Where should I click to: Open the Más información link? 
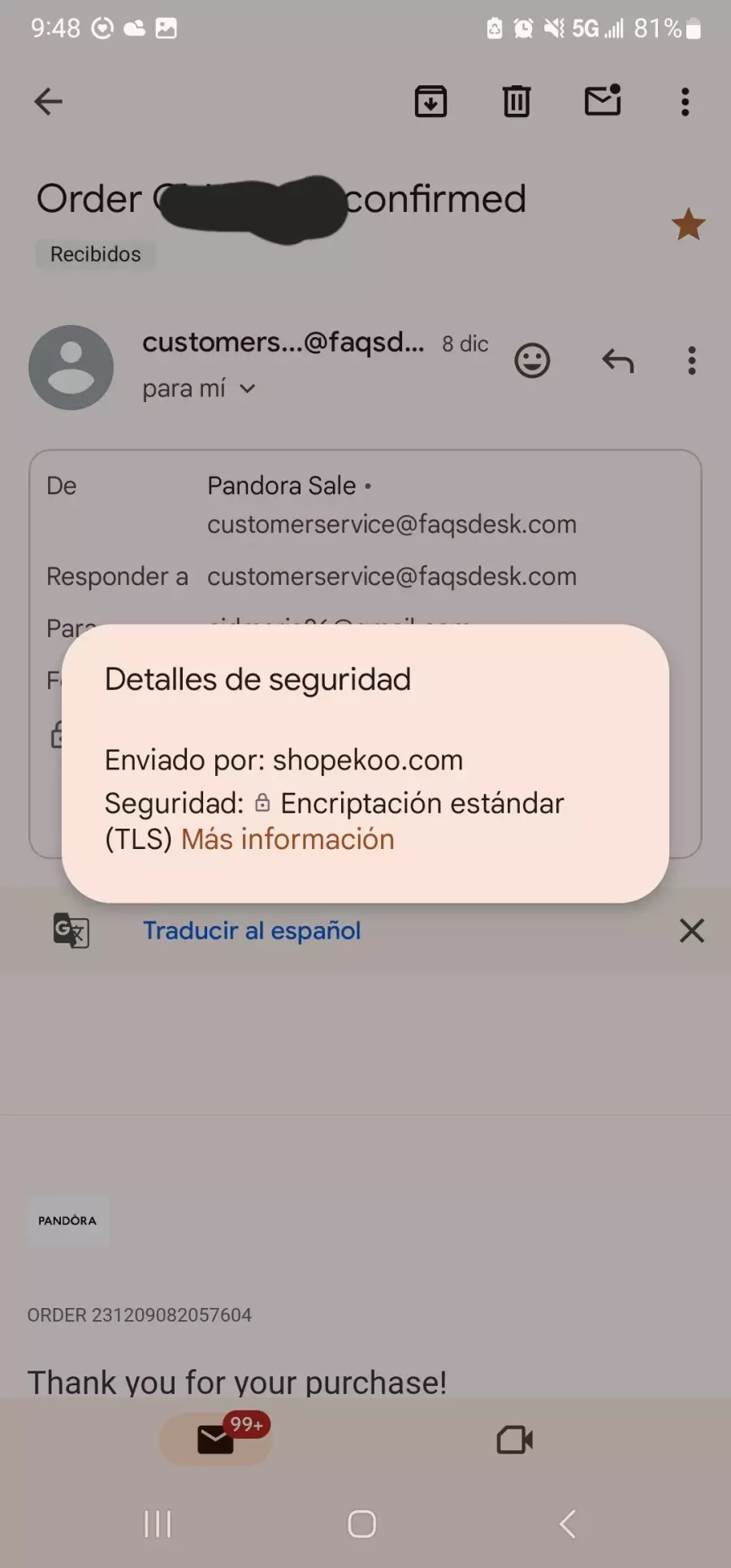(288, 839)
